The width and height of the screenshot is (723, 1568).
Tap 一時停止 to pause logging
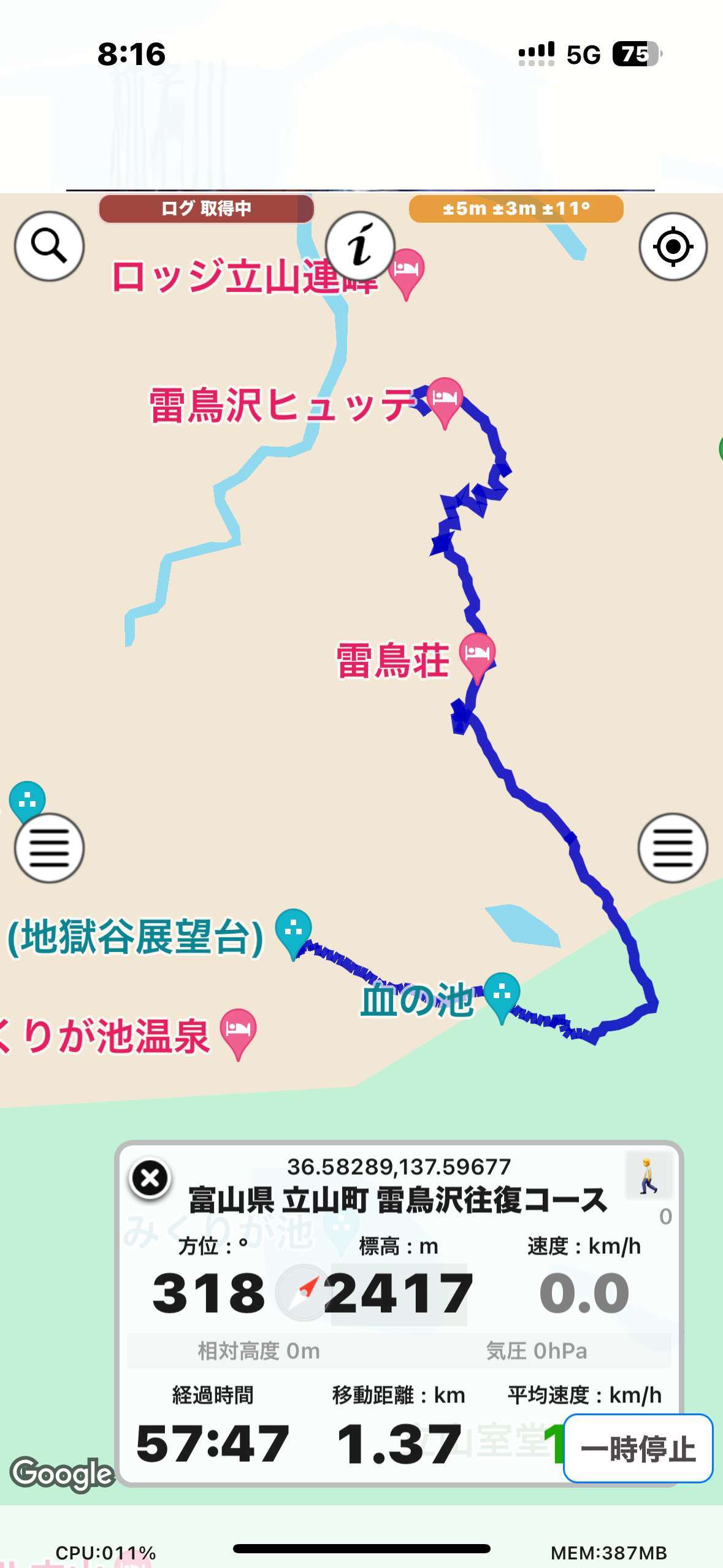point(638,1448)
